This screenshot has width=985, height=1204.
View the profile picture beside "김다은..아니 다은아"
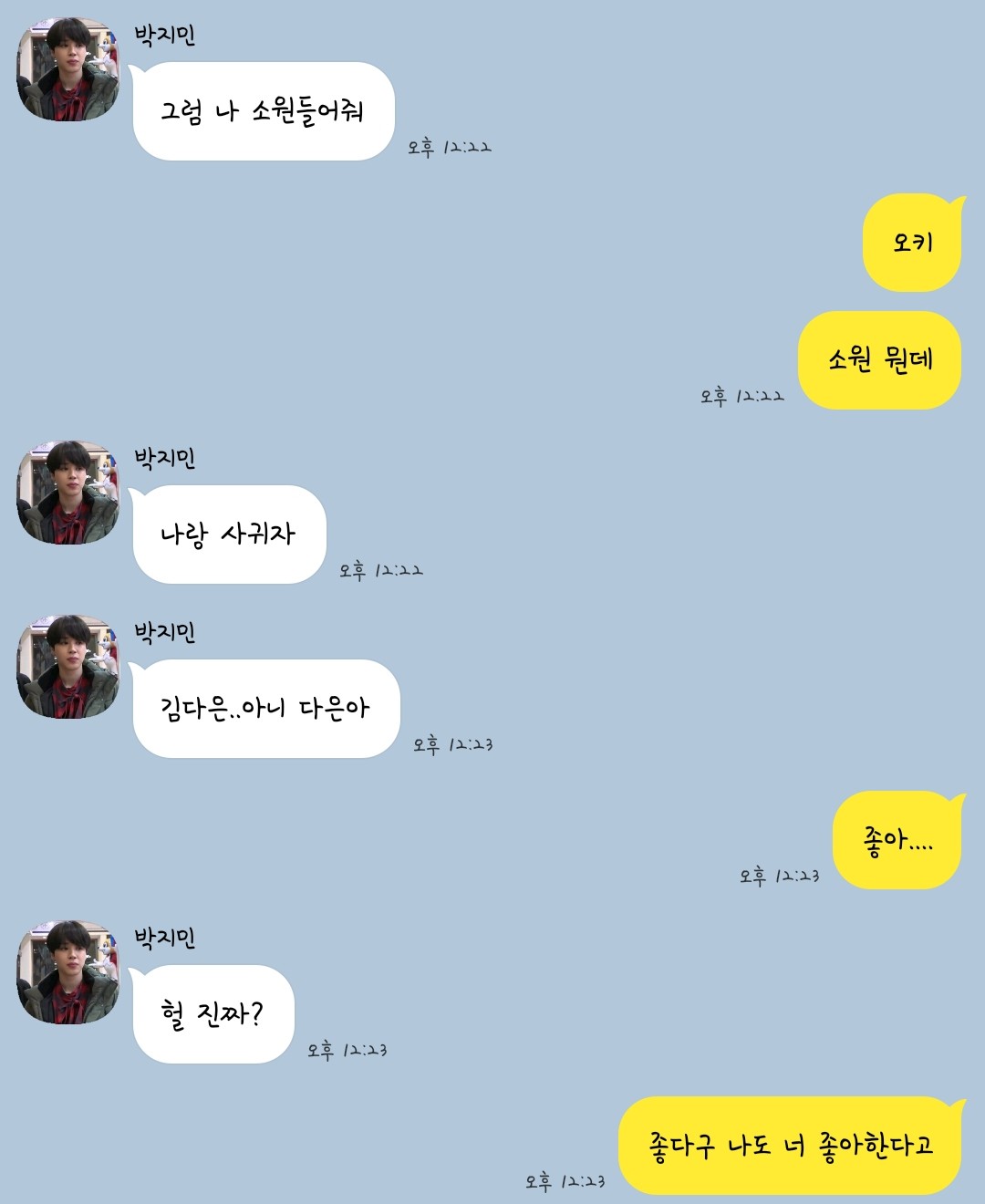68,667
